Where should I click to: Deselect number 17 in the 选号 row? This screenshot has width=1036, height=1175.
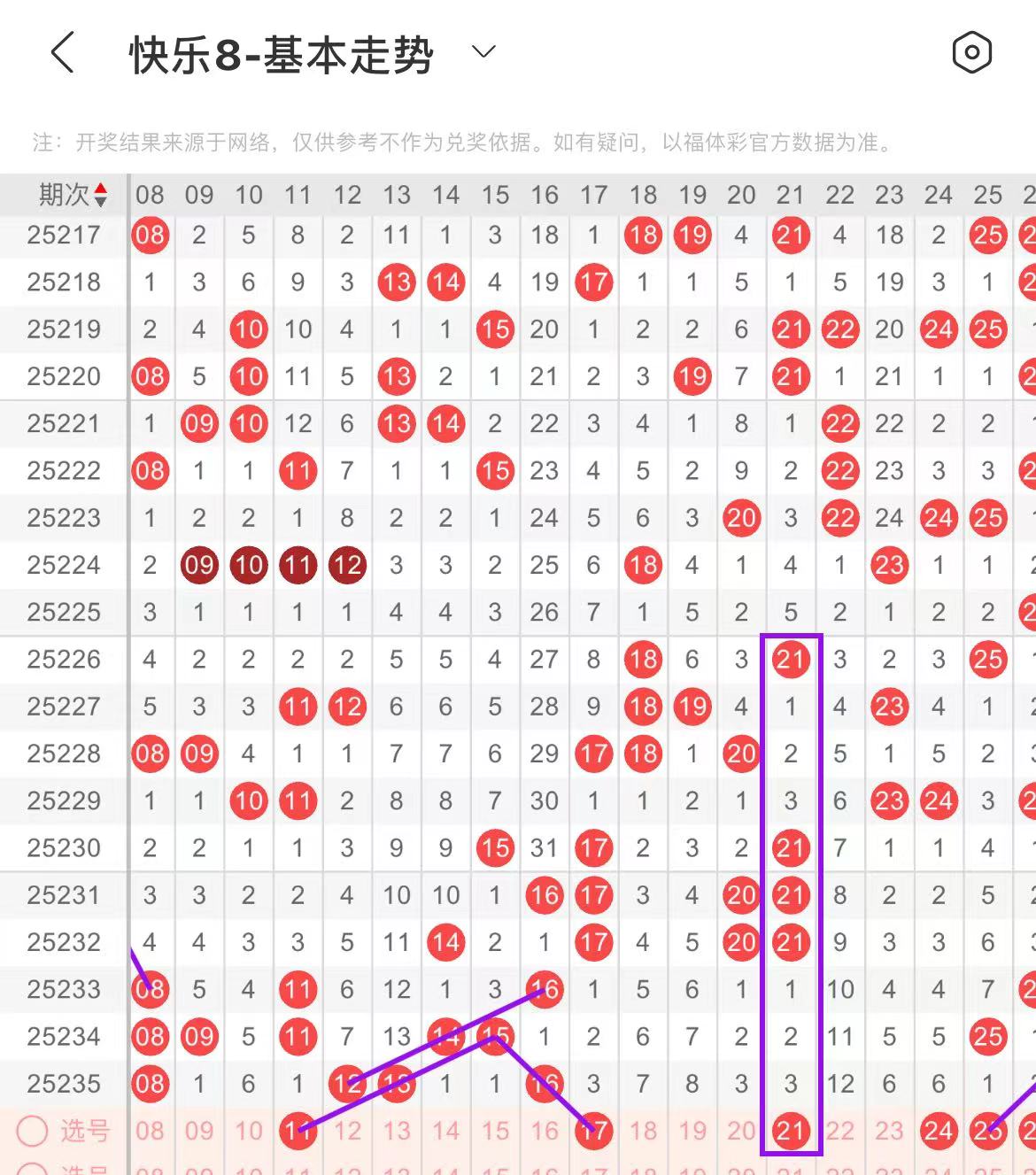(x=593, y=1131)
